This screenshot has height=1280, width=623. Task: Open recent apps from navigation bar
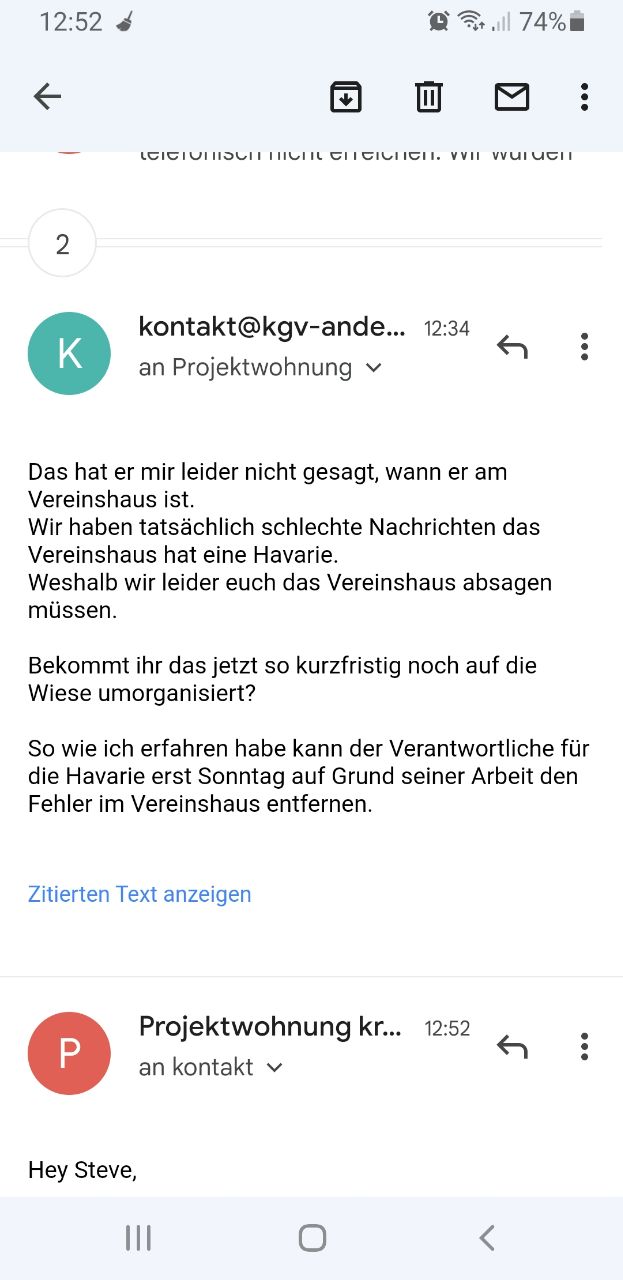coord(138,1238)
